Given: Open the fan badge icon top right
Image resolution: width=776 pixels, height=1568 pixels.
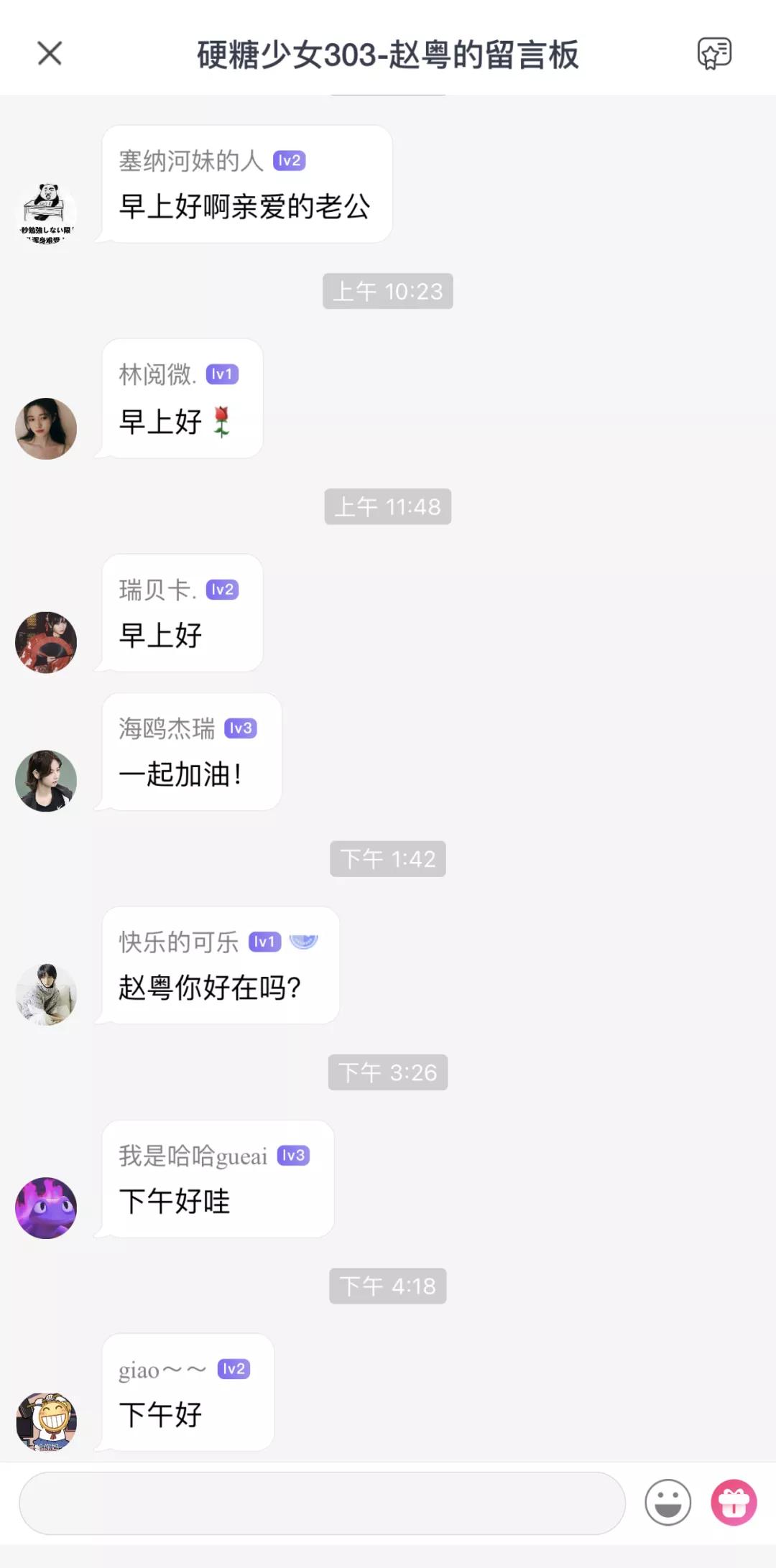Looking at the screenshot, I should coord(711,54).
